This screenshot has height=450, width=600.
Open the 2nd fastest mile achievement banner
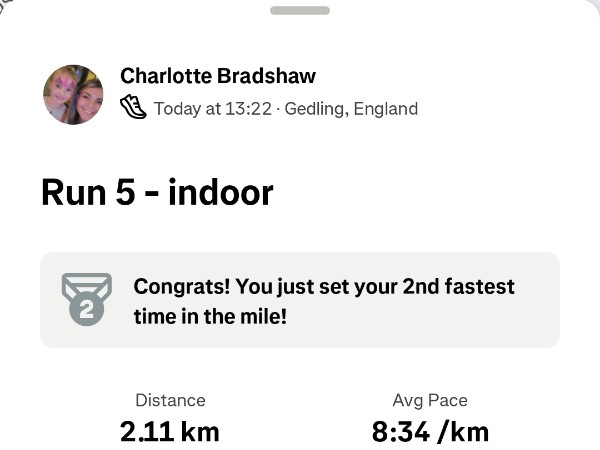coord(300,300)
